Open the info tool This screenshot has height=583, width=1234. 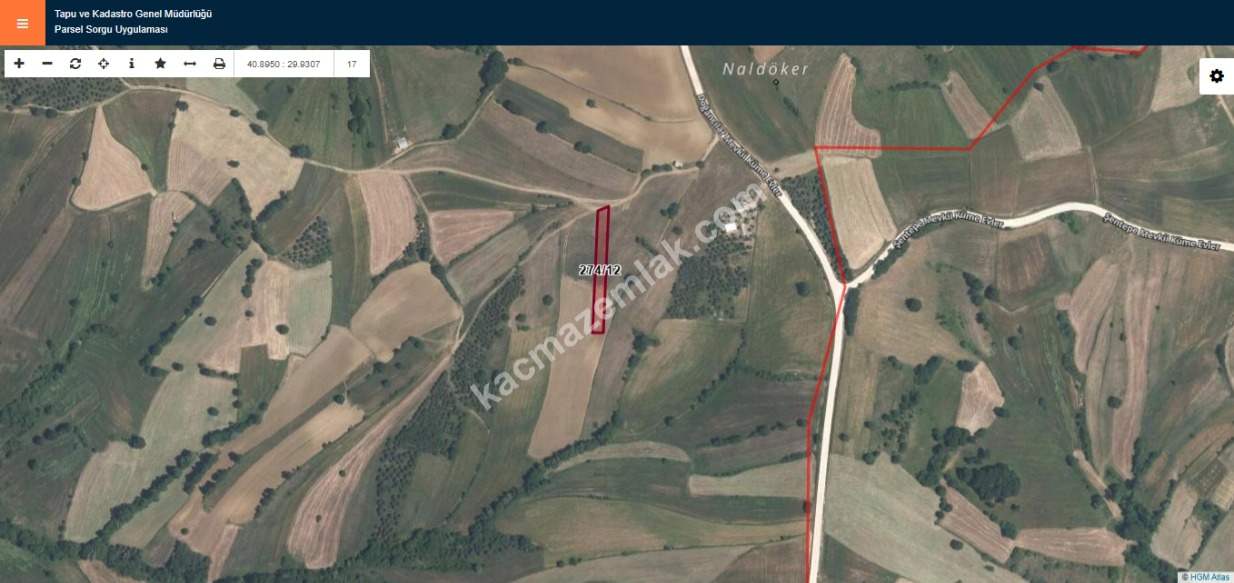(x=131, y=63)
